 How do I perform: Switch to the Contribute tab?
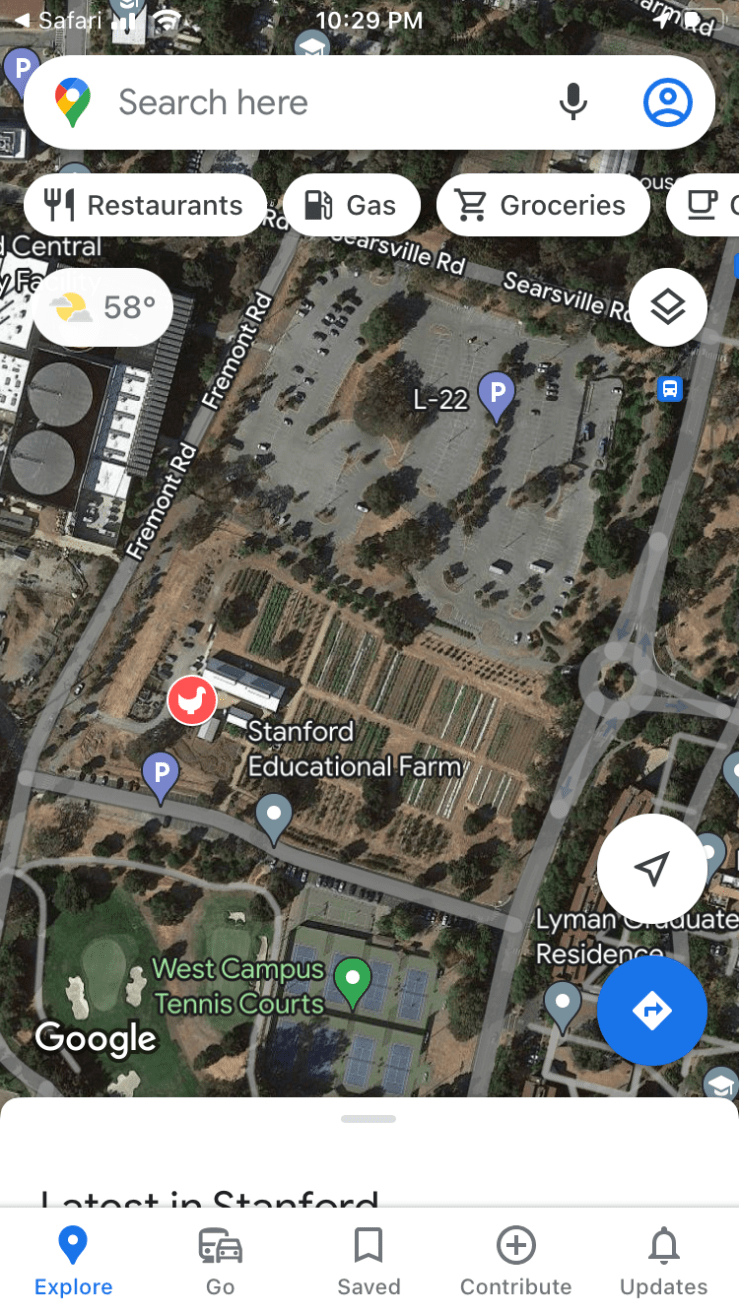pos(515,1260)
